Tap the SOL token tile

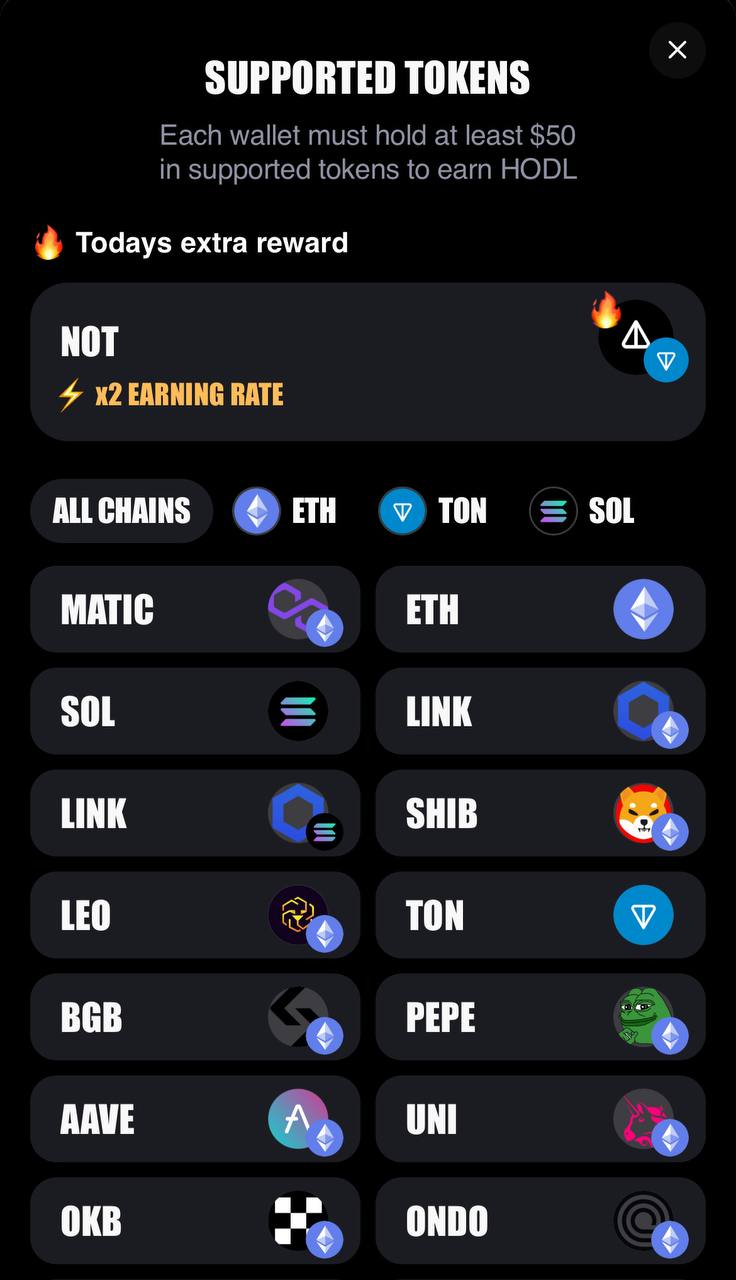tap(195, 712)
